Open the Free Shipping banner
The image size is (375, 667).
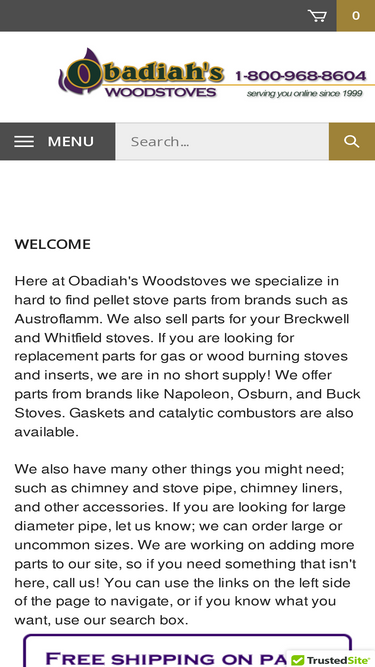(x=188, y=651)
